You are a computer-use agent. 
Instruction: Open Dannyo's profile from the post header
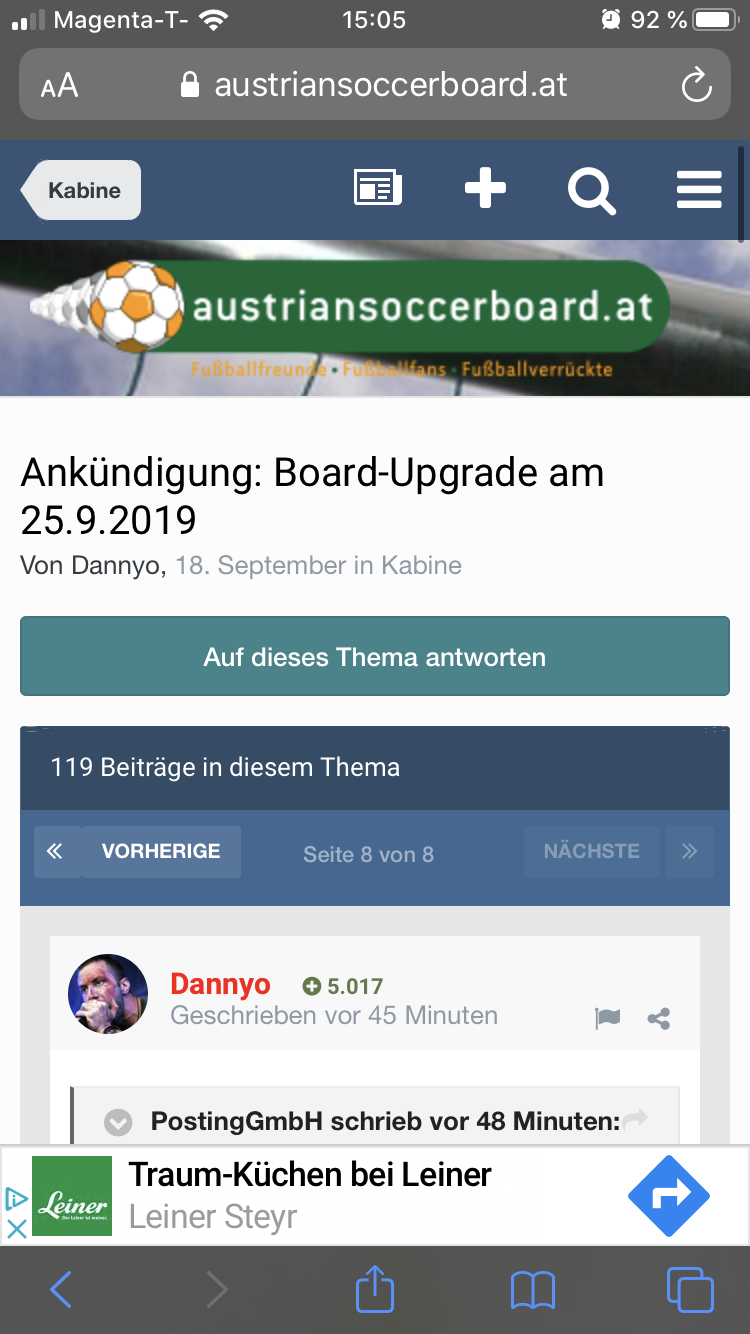pyautogui.click(x=220, y=984)
